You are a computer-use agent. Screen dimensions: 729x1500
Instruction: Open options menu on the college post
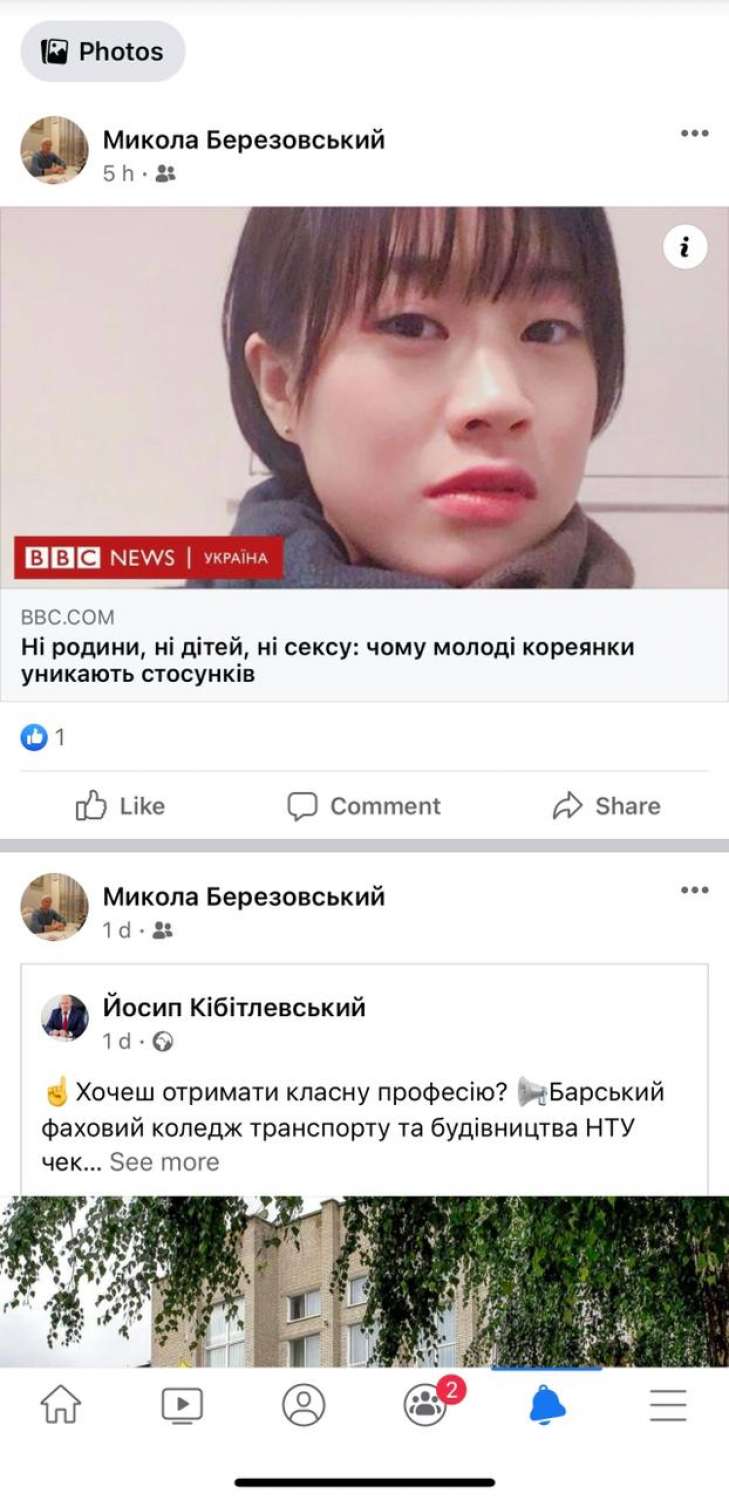694,890
